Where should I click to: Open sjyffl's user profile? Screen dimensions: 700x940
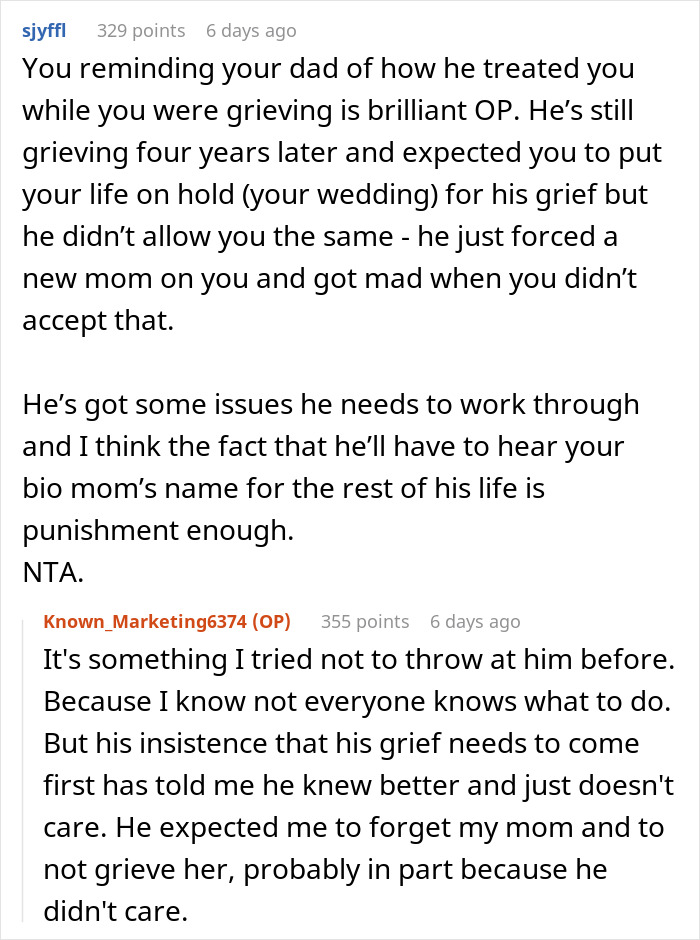coord(44,30)
